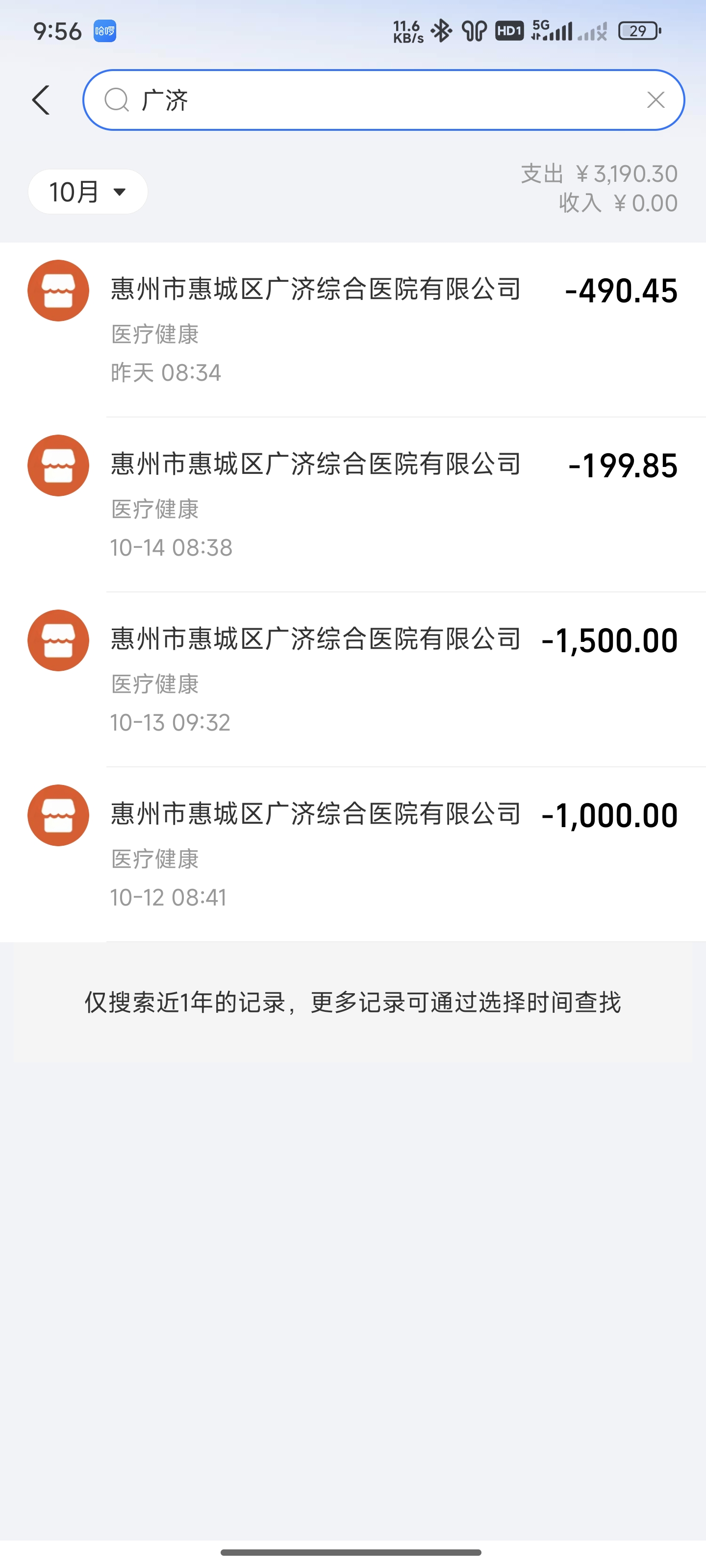
Task: Tap the 医疗健康 category label
Action: (153, 334)
